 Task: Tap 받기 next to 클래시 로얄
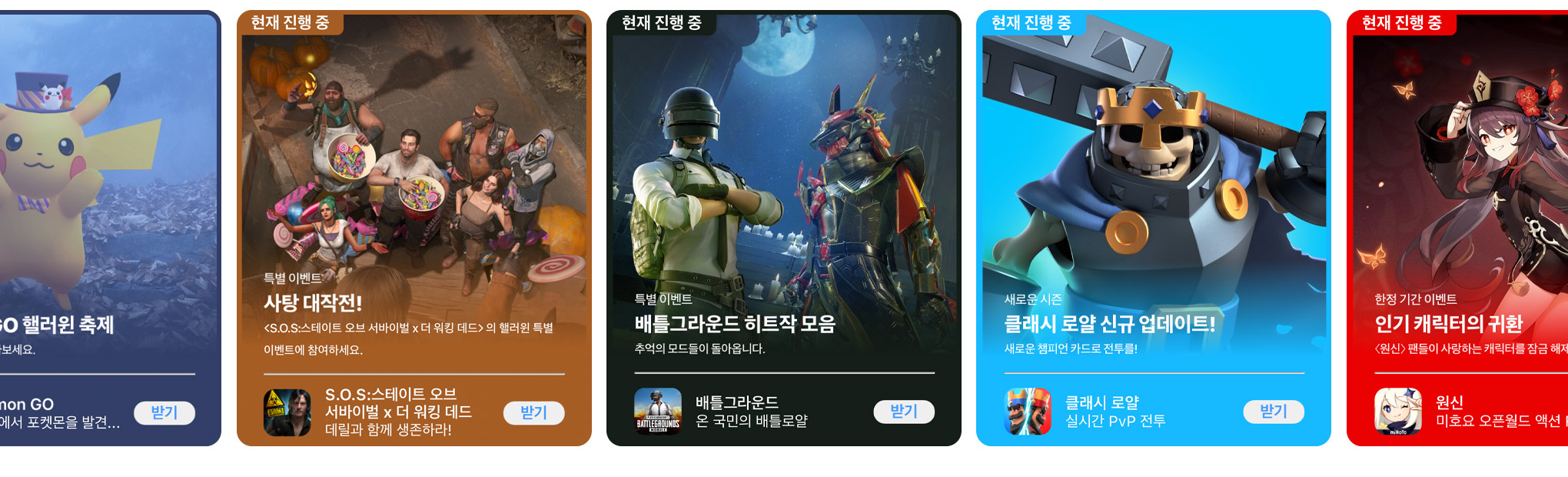[1274, 412]
